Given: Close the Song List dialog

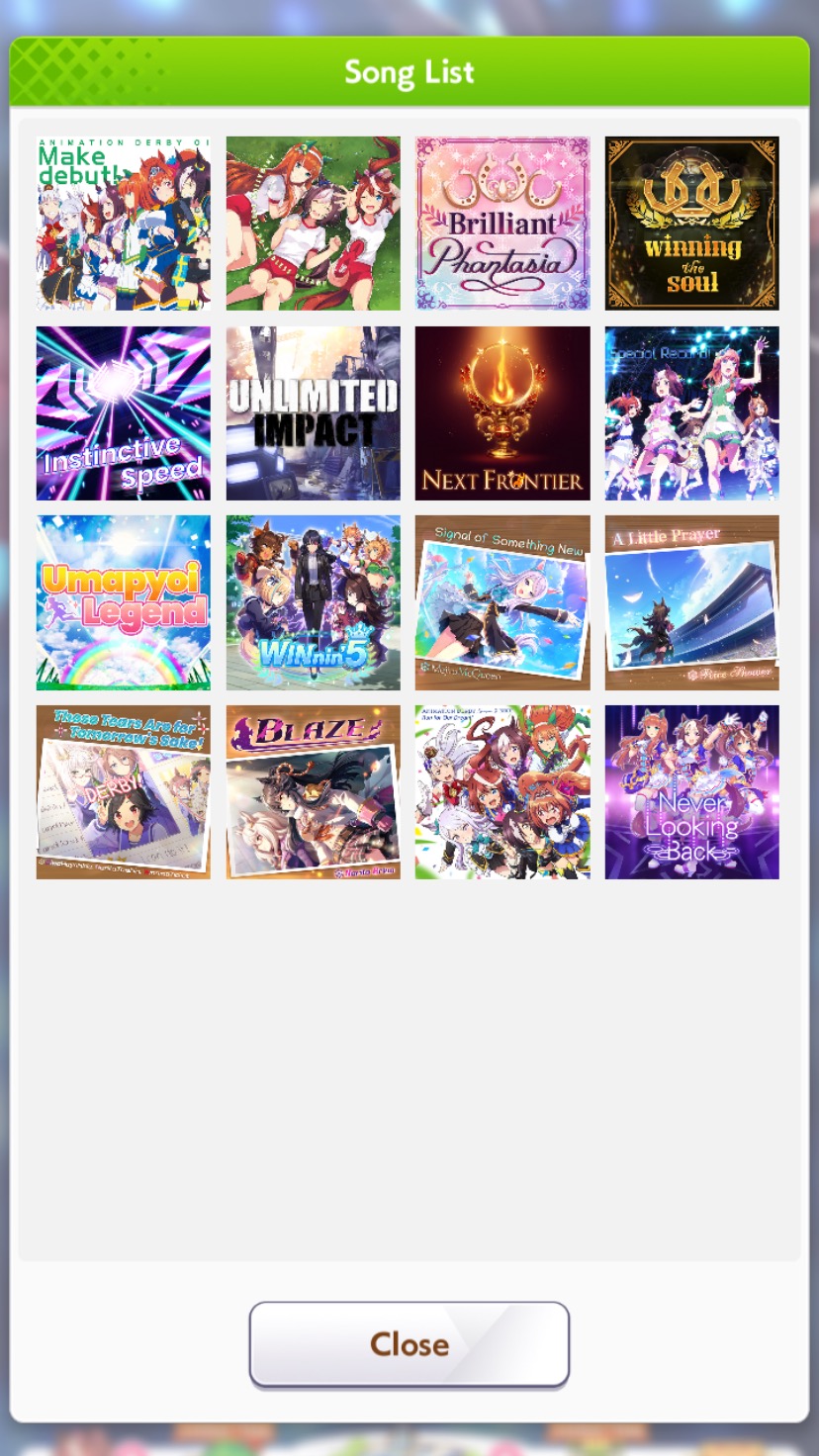Looking at the screenshot, I should coord(409,1343).
